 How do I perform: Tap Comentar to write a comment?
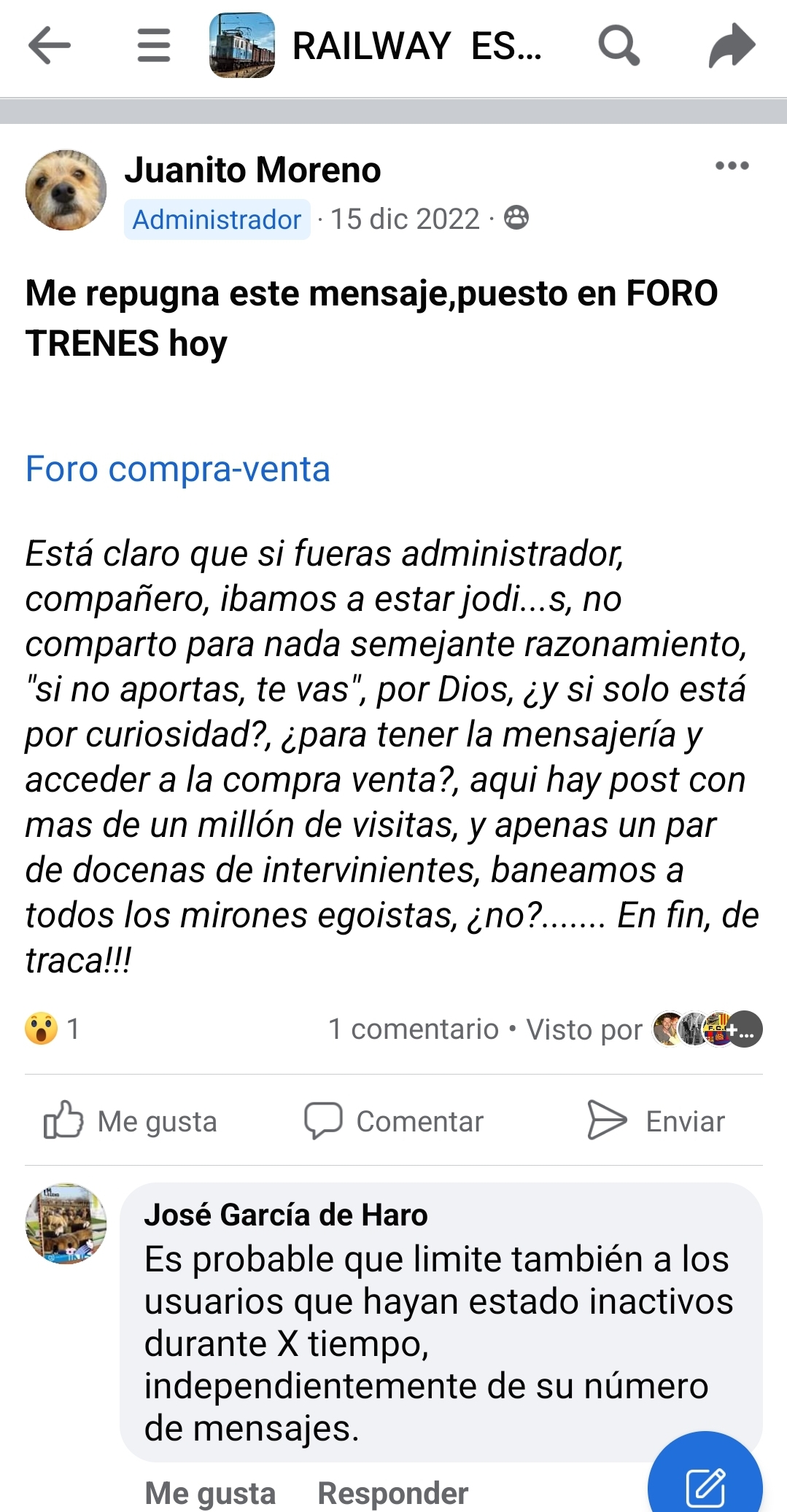pos(394,1121)
